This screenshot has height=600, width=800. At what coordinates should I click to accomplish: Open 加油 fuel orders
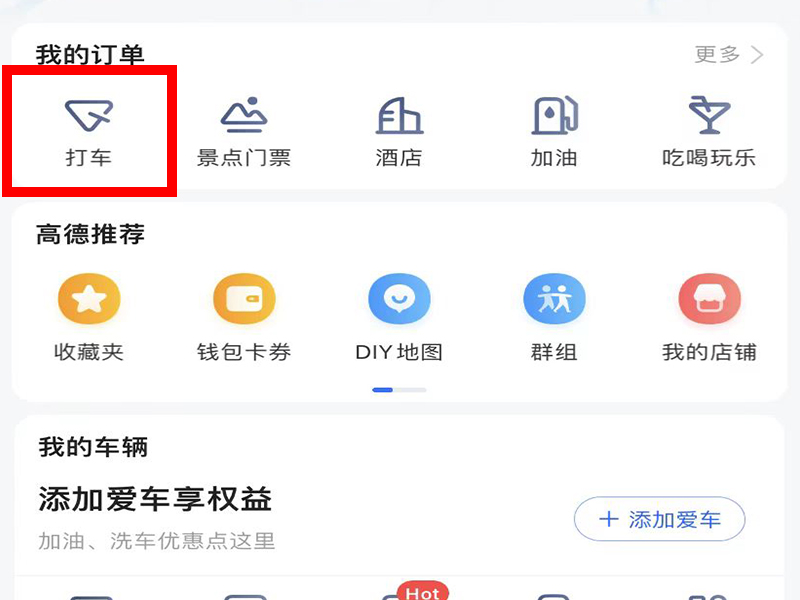pos(554,130)
